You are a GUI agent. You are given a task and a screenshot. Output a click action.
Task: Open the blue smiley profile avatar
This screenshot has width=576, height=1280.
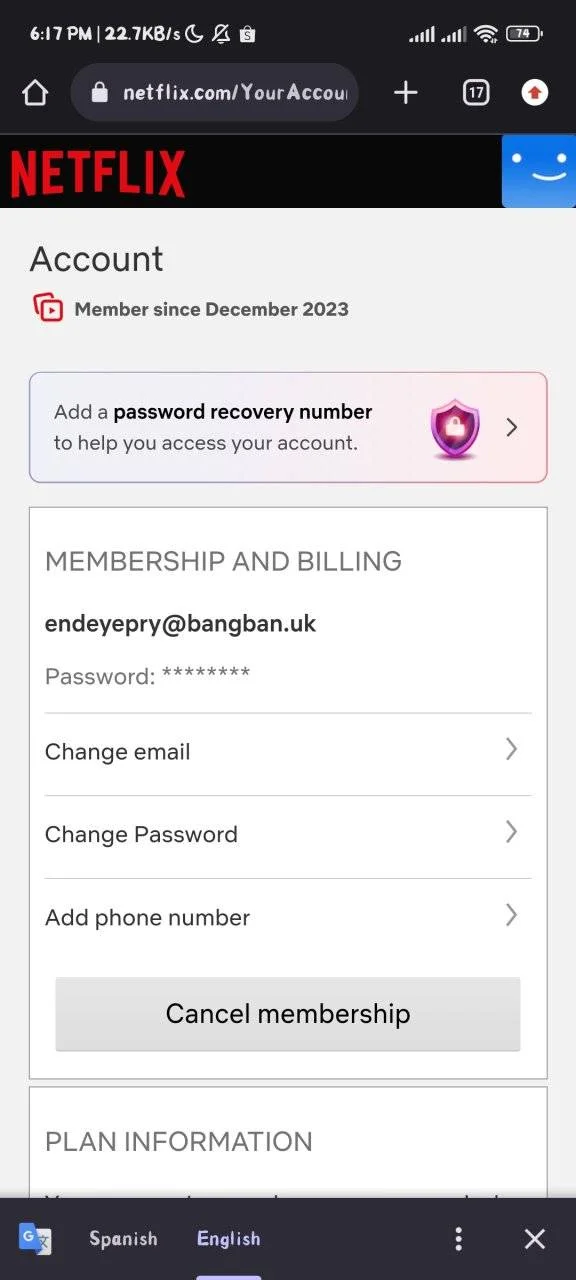[x=539, y=172]
